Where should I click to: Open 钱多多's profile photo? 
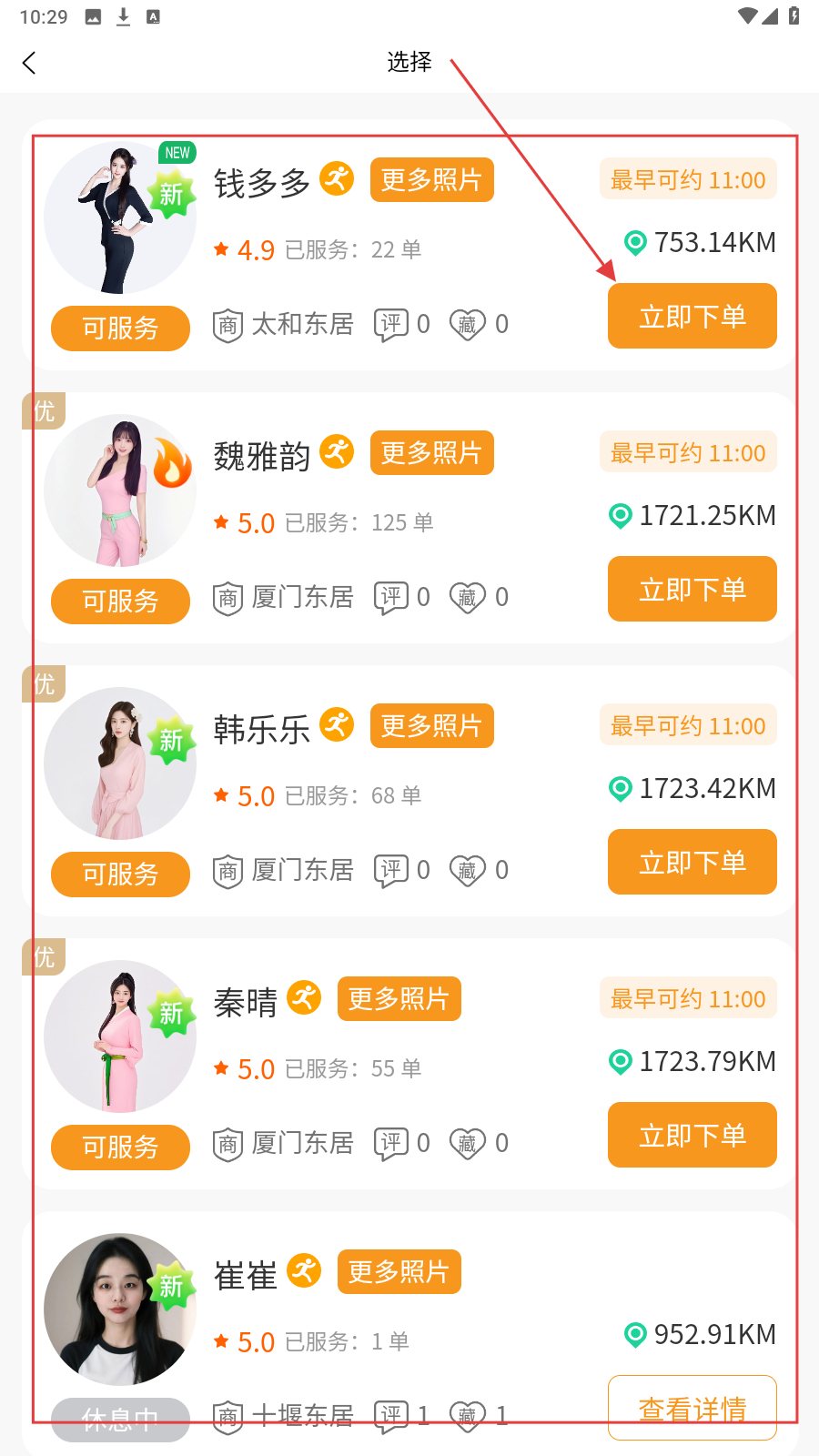coord(119,218)
